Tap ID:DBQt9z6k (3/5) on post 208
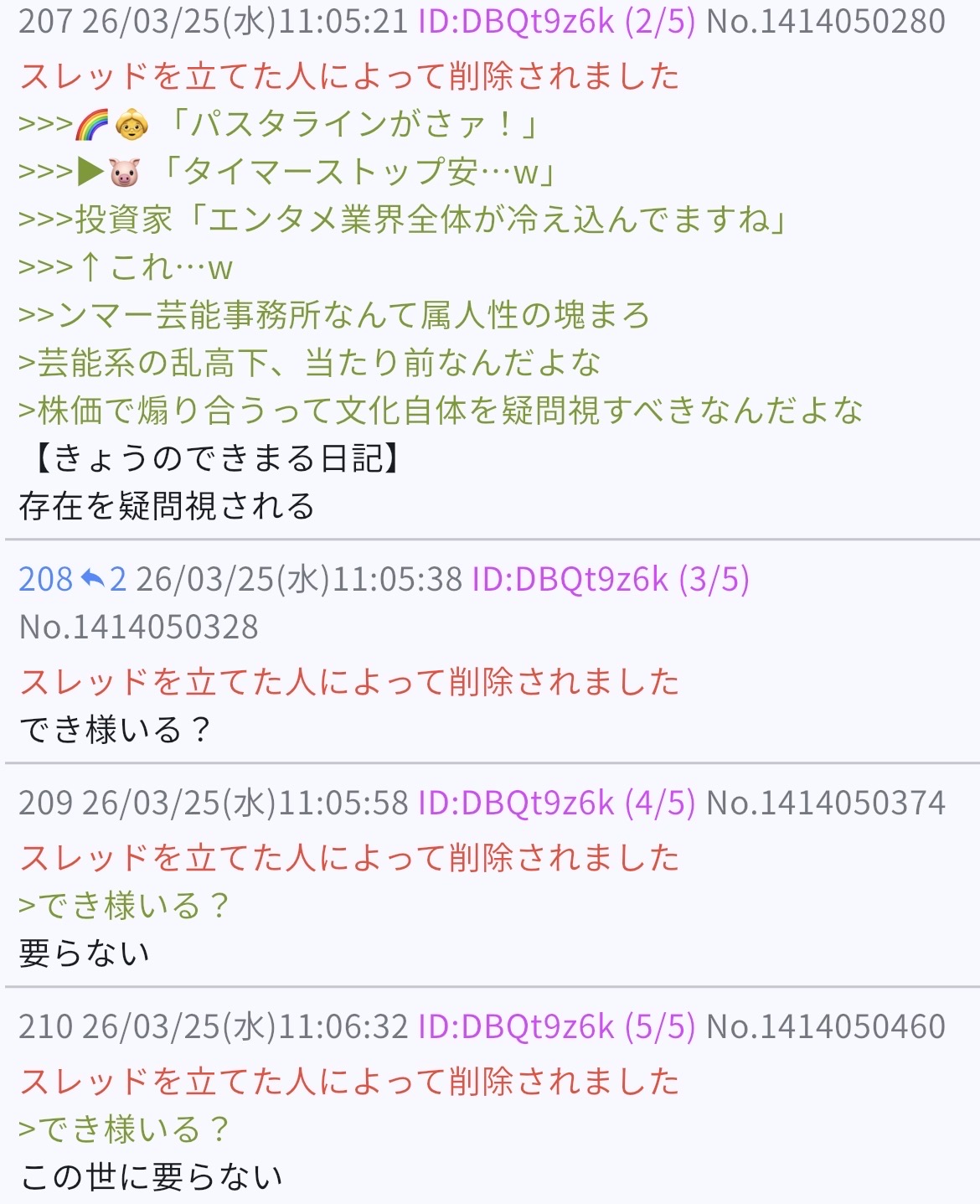Image resolution: width=980 pixels, height=1204 pixels. click(x=611, y=579)
